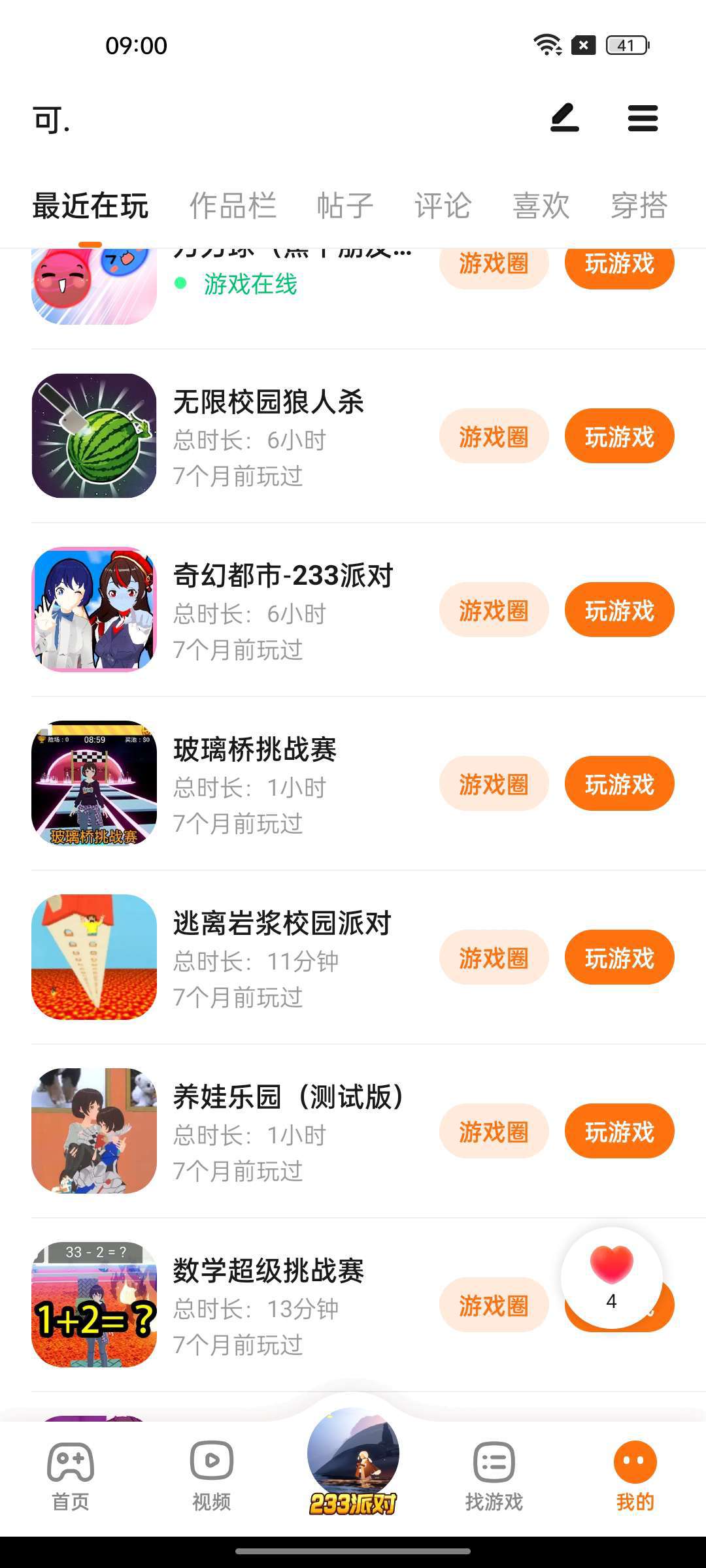This screenshot has height=1568, width=706.
Task: Open the 评论 tab
Action: pos(443,206)
